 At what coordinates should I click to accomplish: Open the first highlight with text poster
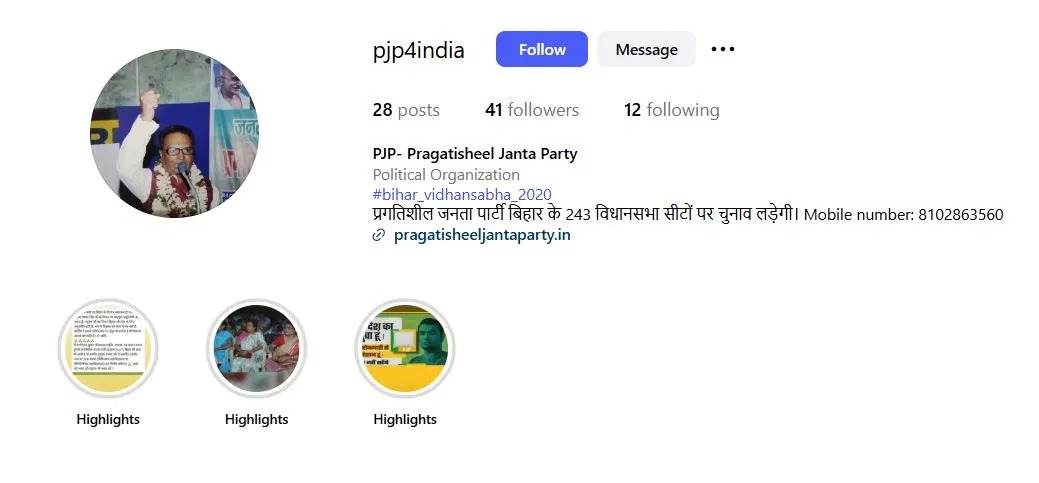(x=108, y=348)
